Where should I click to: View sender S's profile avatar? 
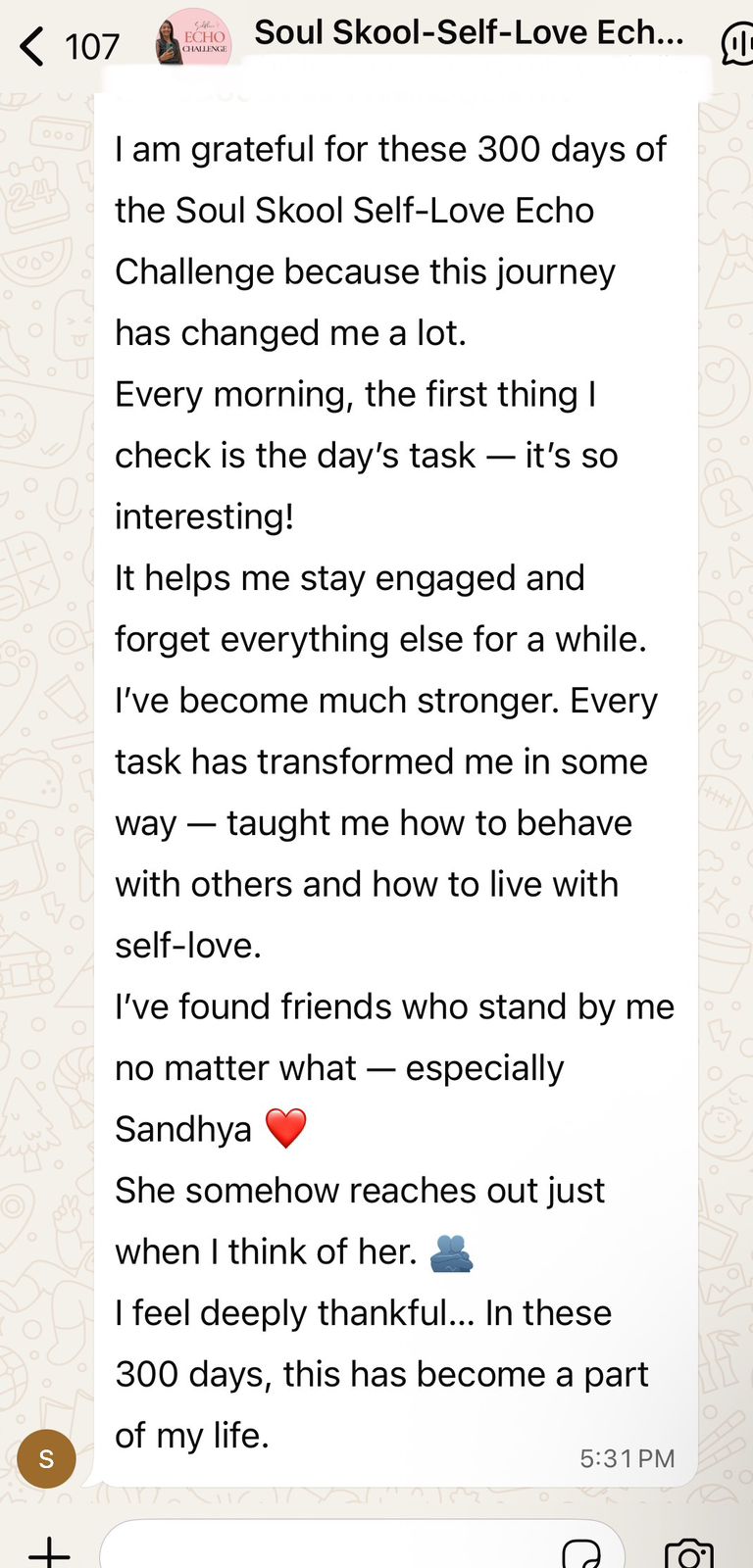point(46,1458)
